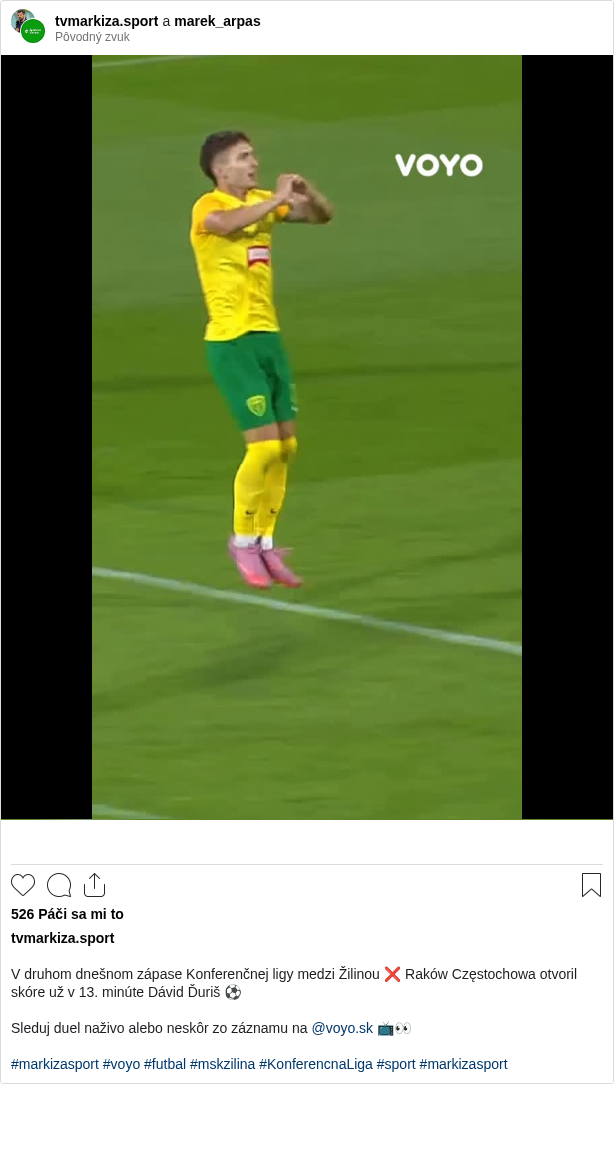Like the tvmarkiza.sport post

click(23, 885)
